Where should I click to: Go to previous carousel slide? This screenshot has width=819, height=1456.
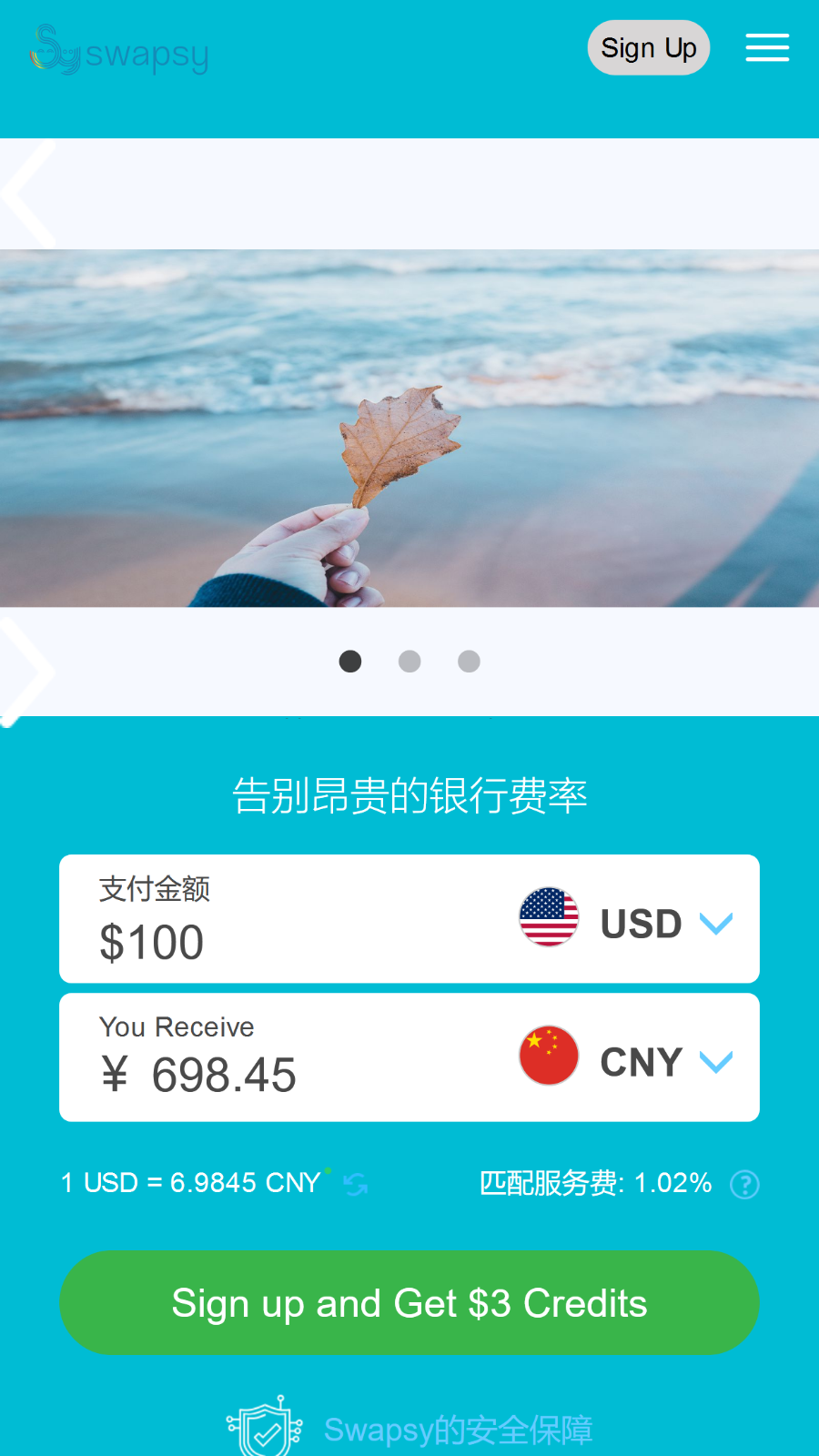27,194
